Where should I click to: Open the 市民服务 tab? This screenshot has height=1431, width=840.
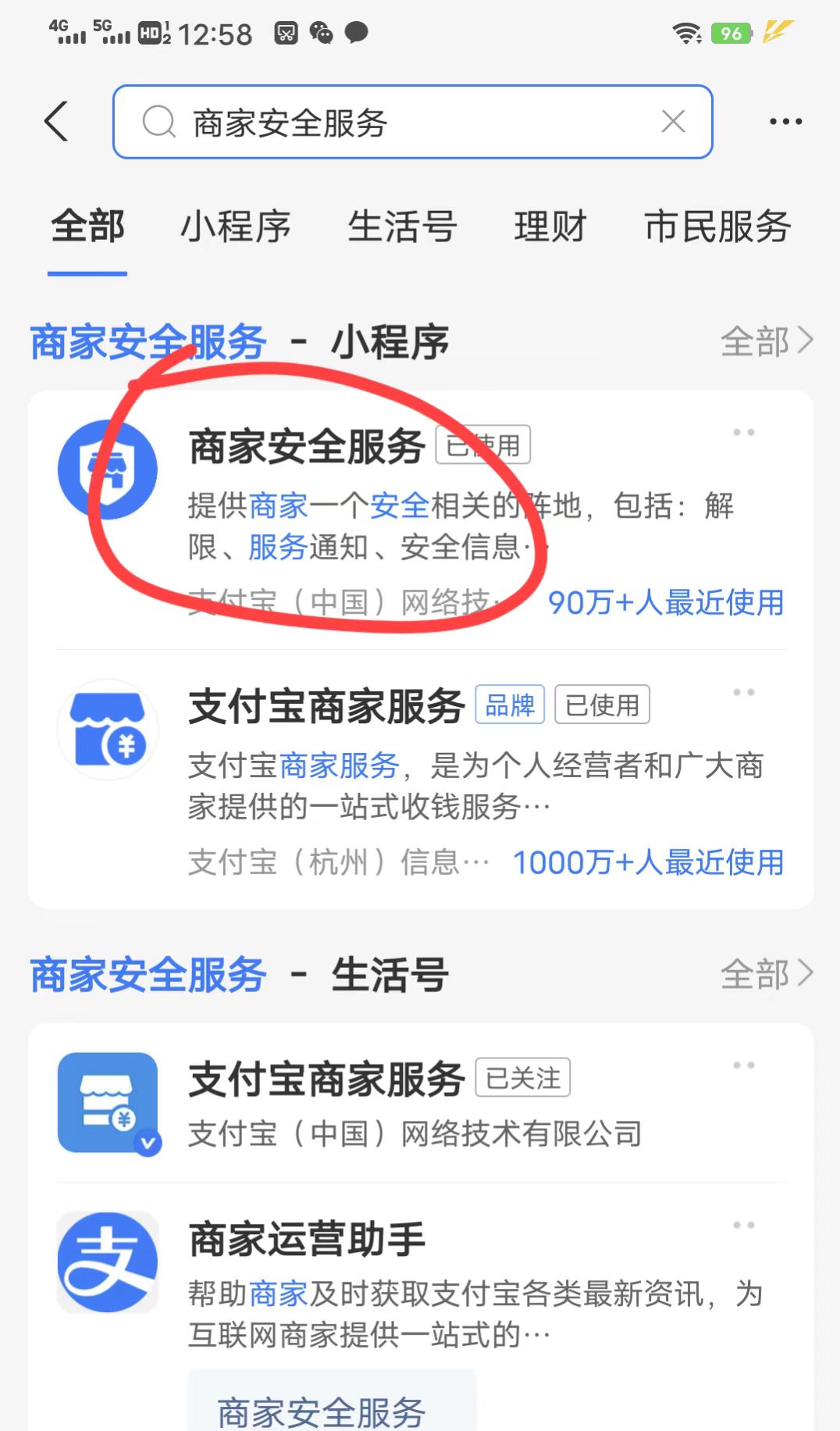tap(717, 227)
